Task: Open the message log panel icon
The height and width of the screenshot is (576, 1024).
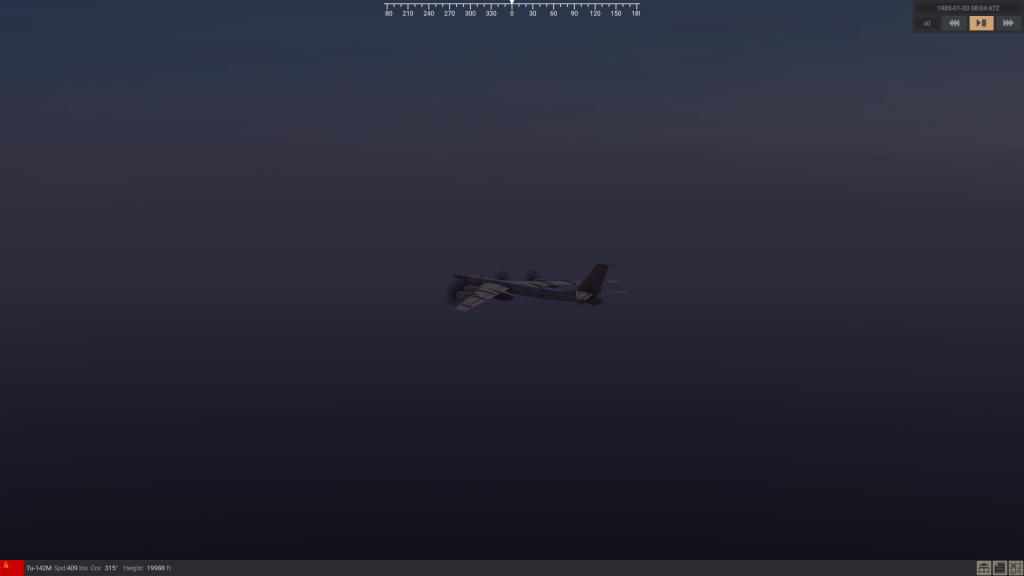Action: pyautogui.click(x=1000, y=568)
